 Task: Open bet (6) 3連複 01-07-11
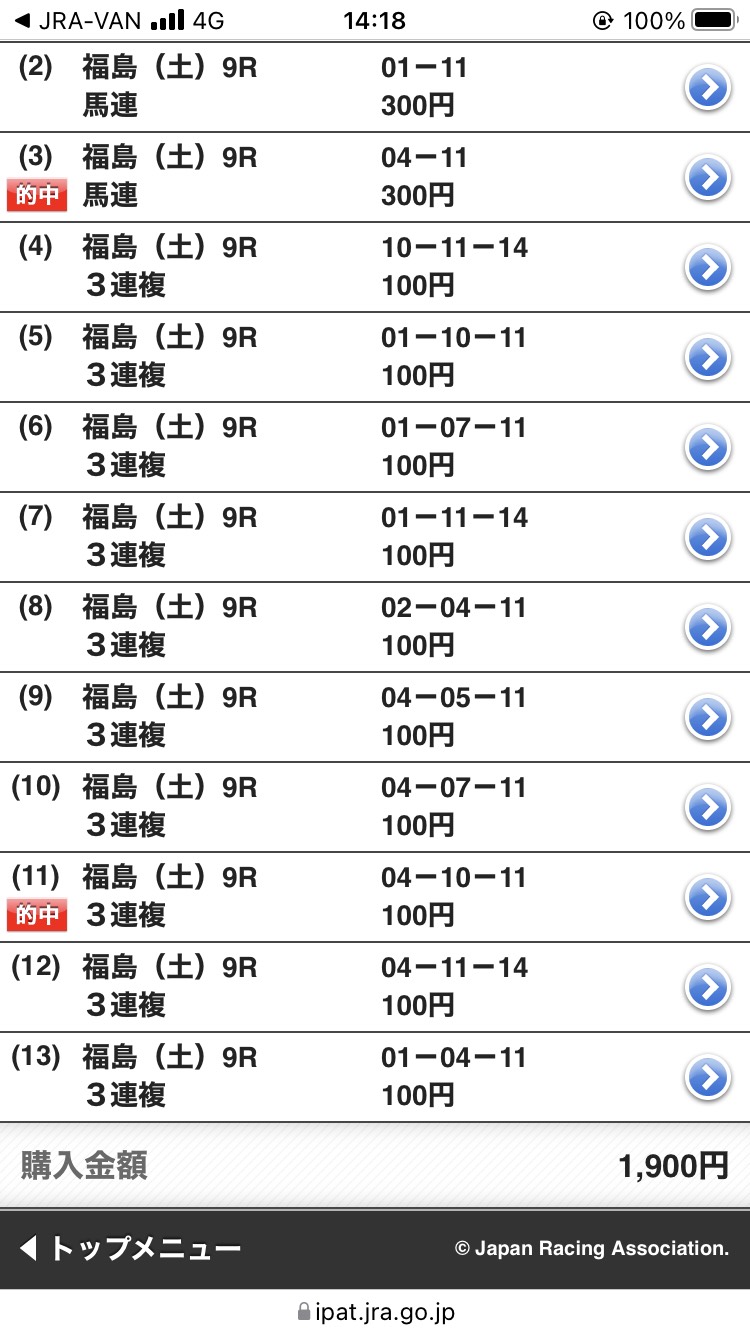click(x=708, y=448)
